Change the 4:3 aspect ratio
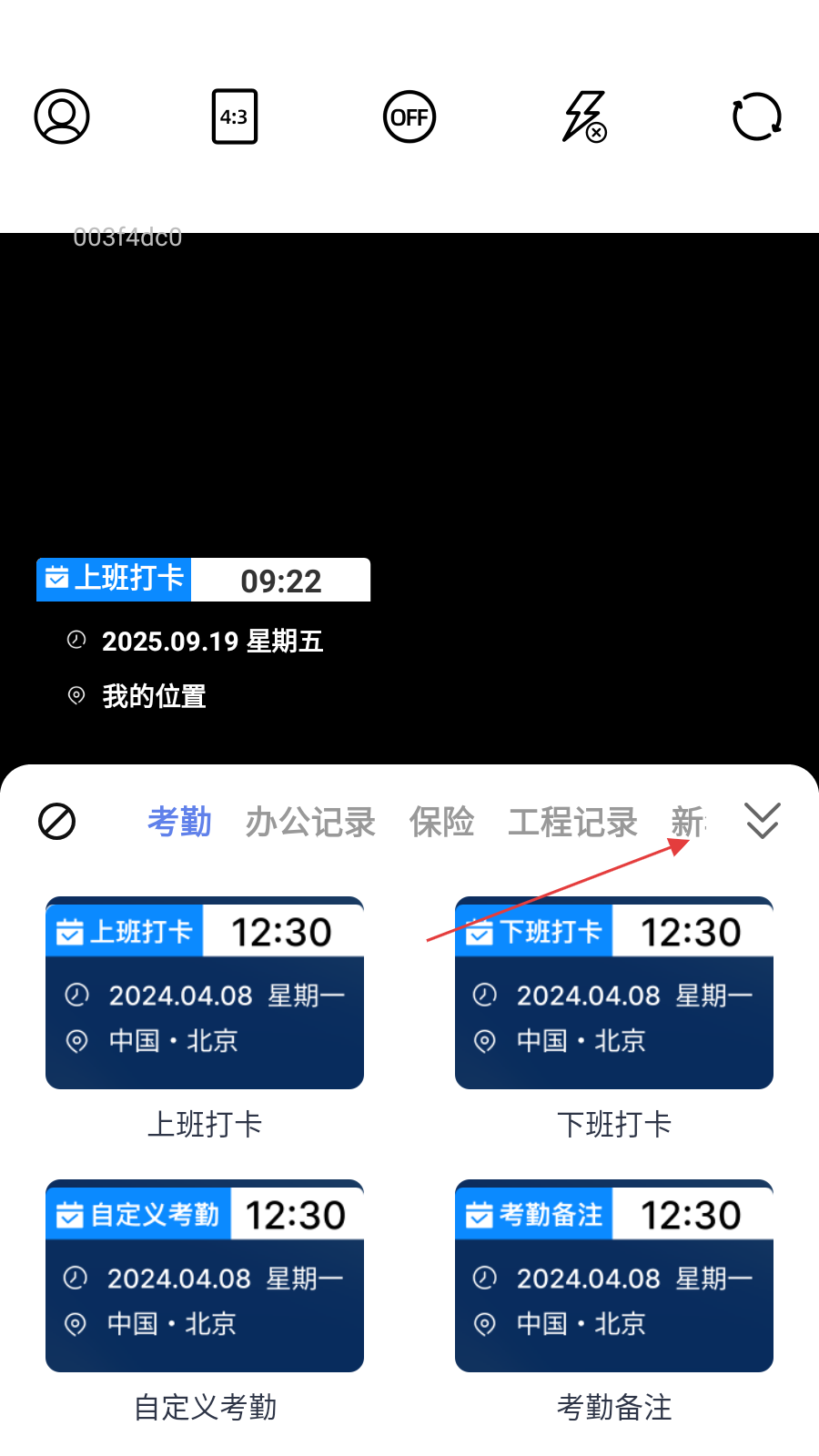 point(235,116)
